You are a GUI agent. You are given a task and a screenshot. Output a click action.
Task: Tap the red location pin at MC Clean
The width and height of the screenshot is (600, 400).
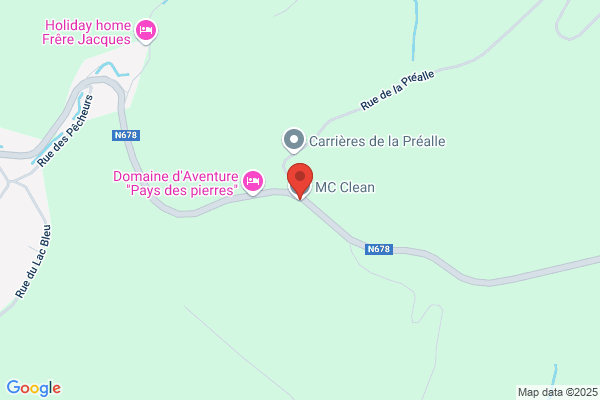[x=300, y=181]
